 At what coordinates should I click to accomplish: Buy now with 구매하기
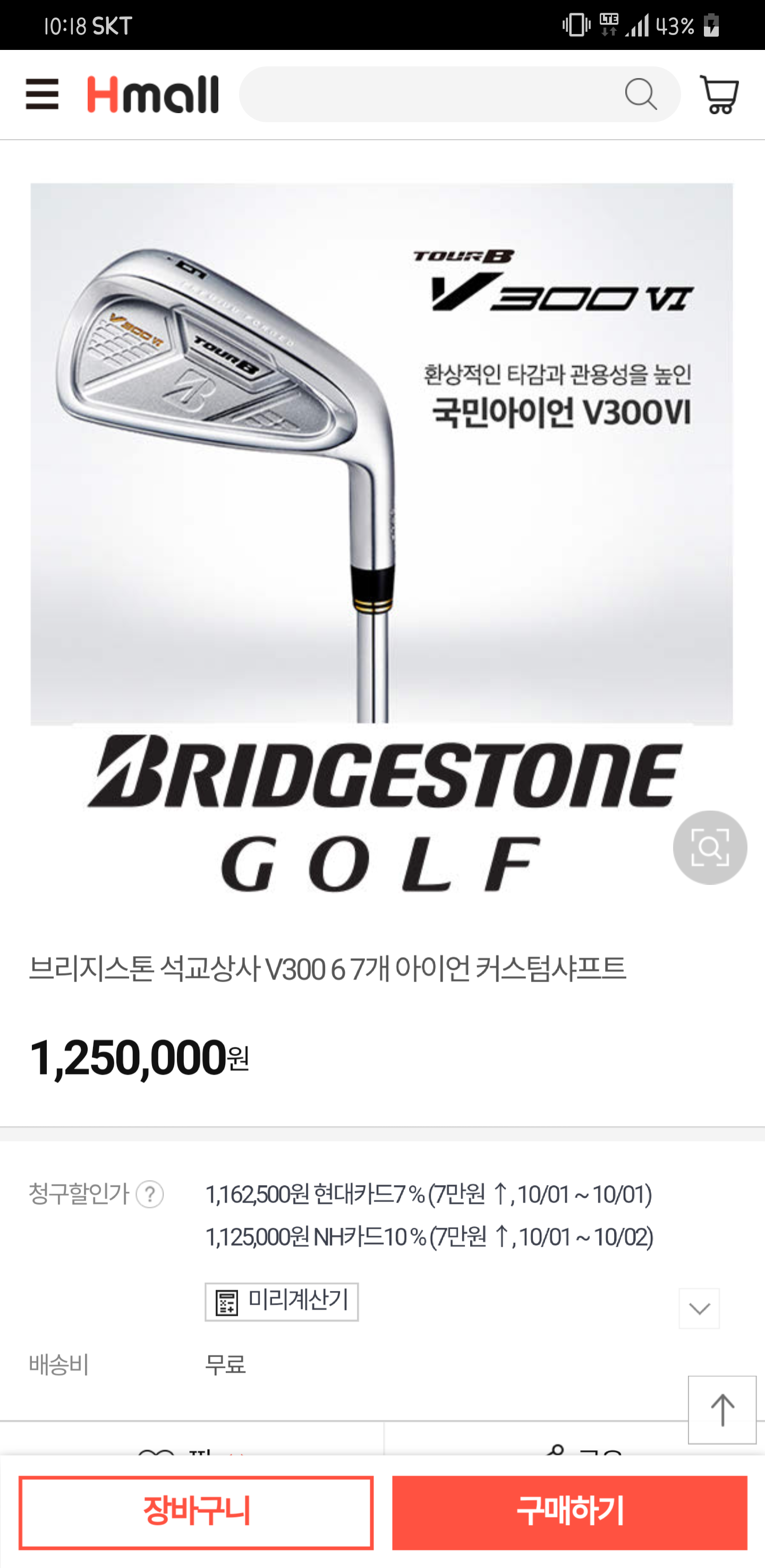(569, 1512)
